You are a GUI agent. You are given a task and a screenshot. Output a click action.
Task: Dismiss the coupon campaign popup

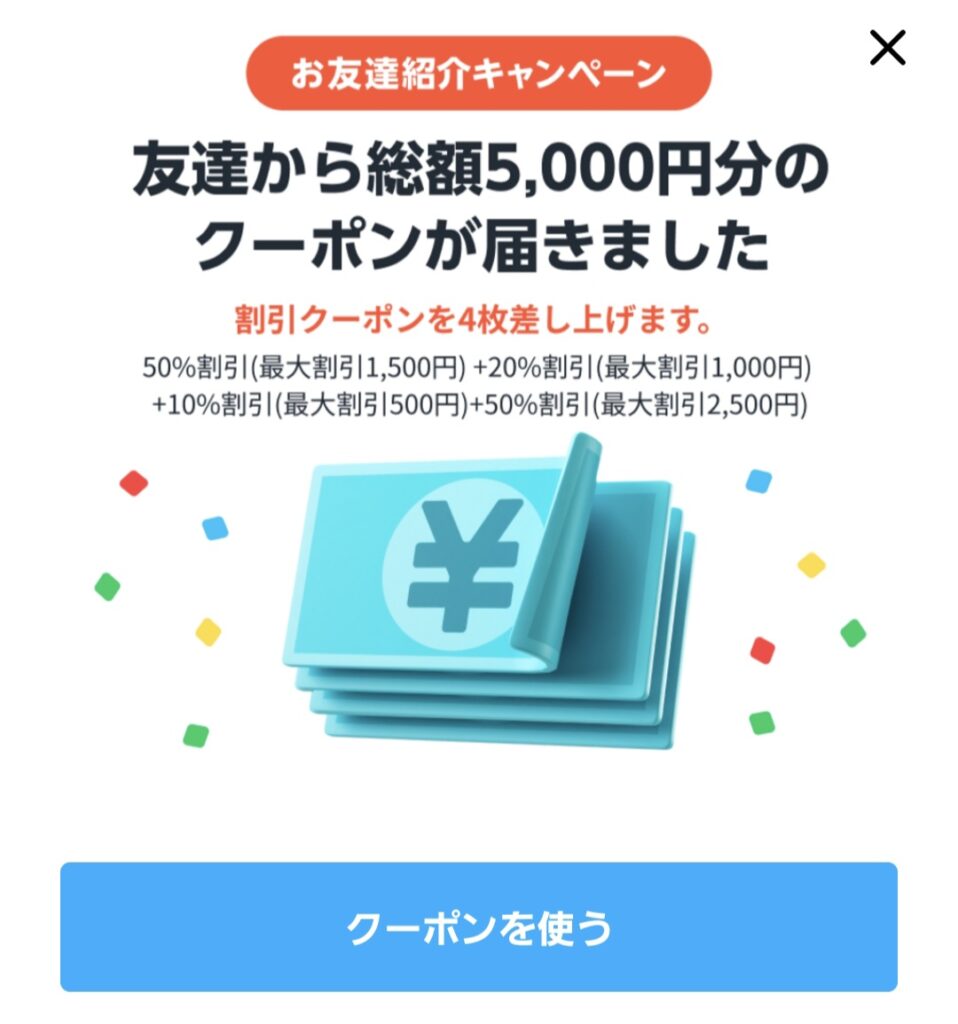pos(887,47)
